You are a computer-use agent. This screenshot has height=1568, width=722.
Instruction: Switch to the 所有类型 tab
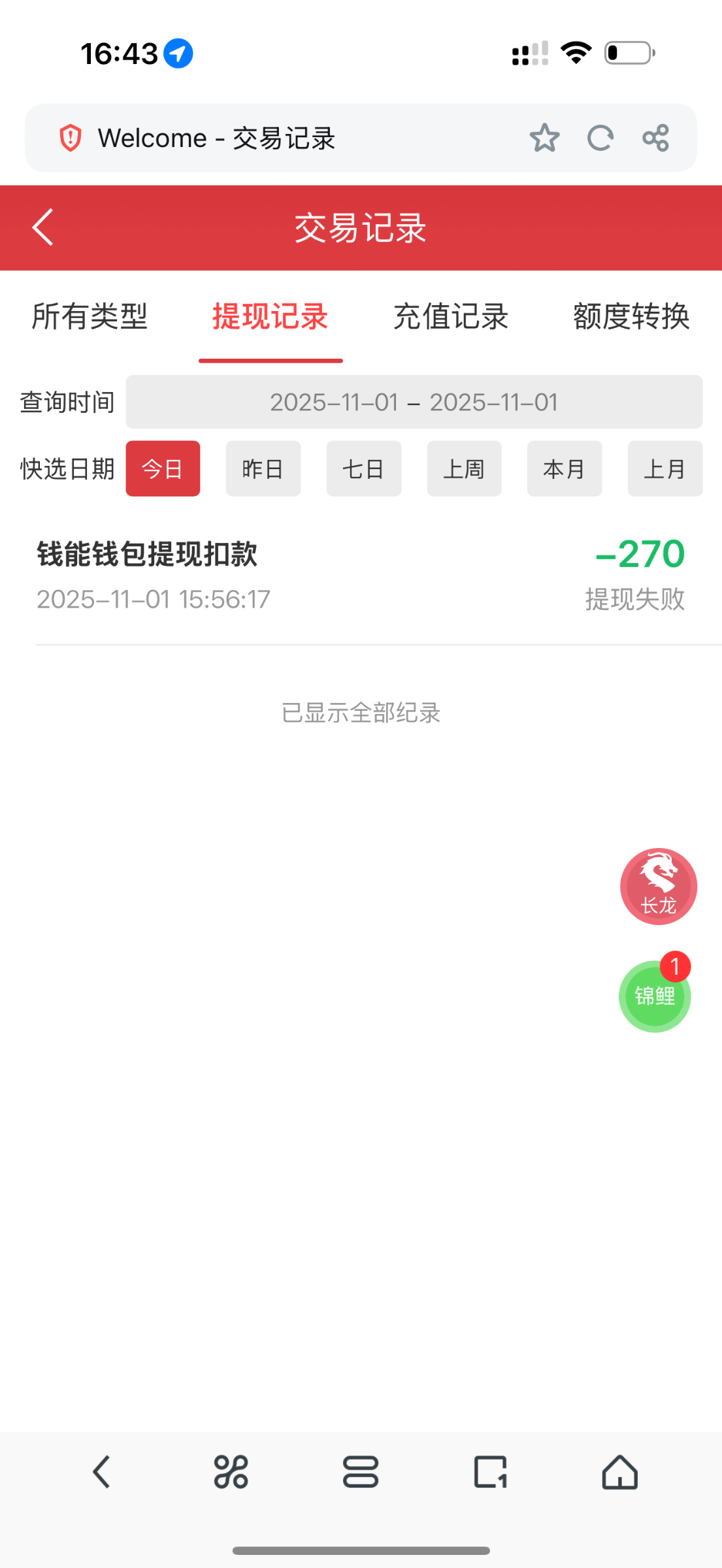(91, 316)
